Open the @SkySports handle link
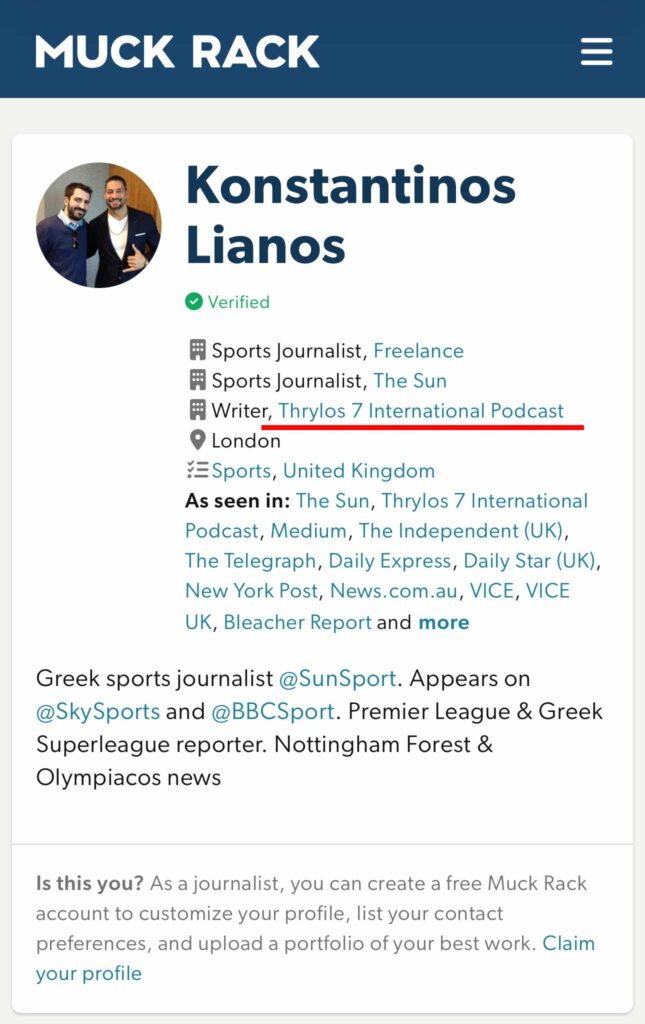645x1024 pixels. point(98,712)
